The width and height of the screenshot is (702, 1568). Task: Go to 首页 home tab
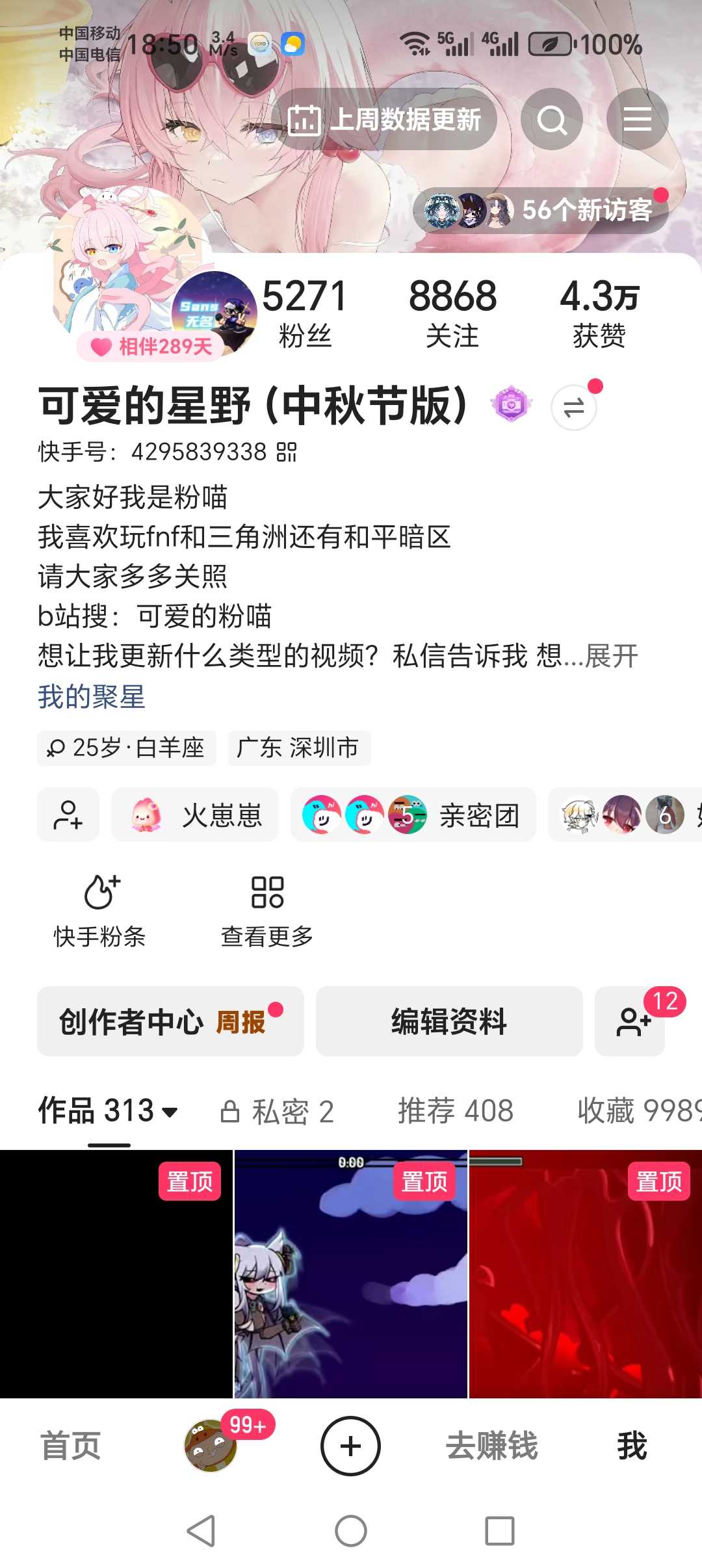(x=71, y=1446)
